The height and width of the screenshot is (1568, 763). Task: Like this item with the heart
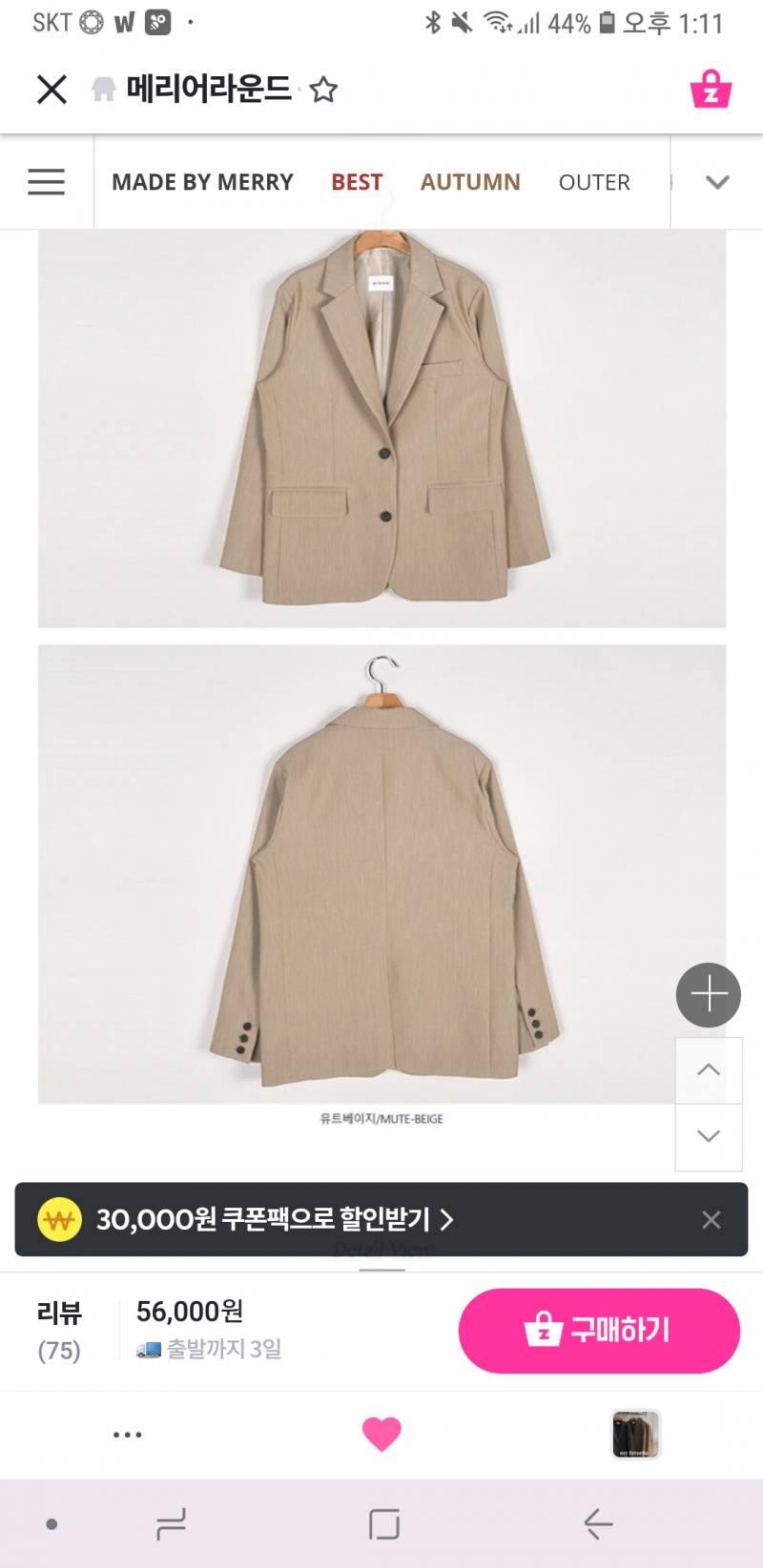[381, 1435]
